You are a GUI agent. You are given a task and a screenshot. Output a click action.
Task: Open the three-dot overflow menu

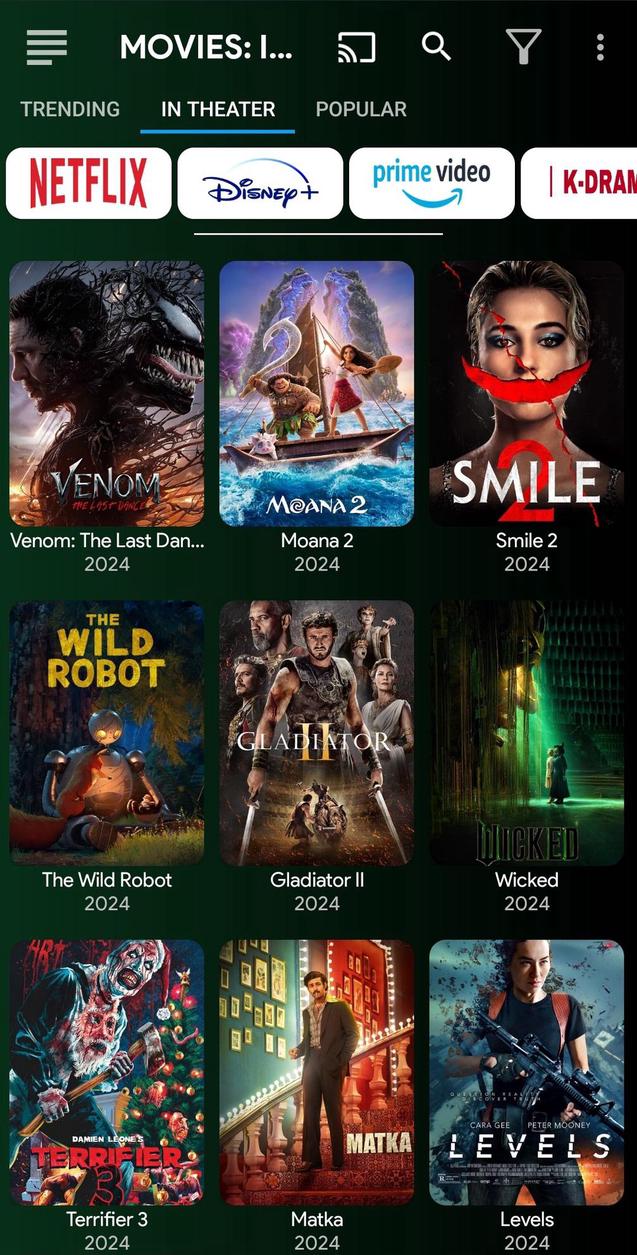pos(600,46)
